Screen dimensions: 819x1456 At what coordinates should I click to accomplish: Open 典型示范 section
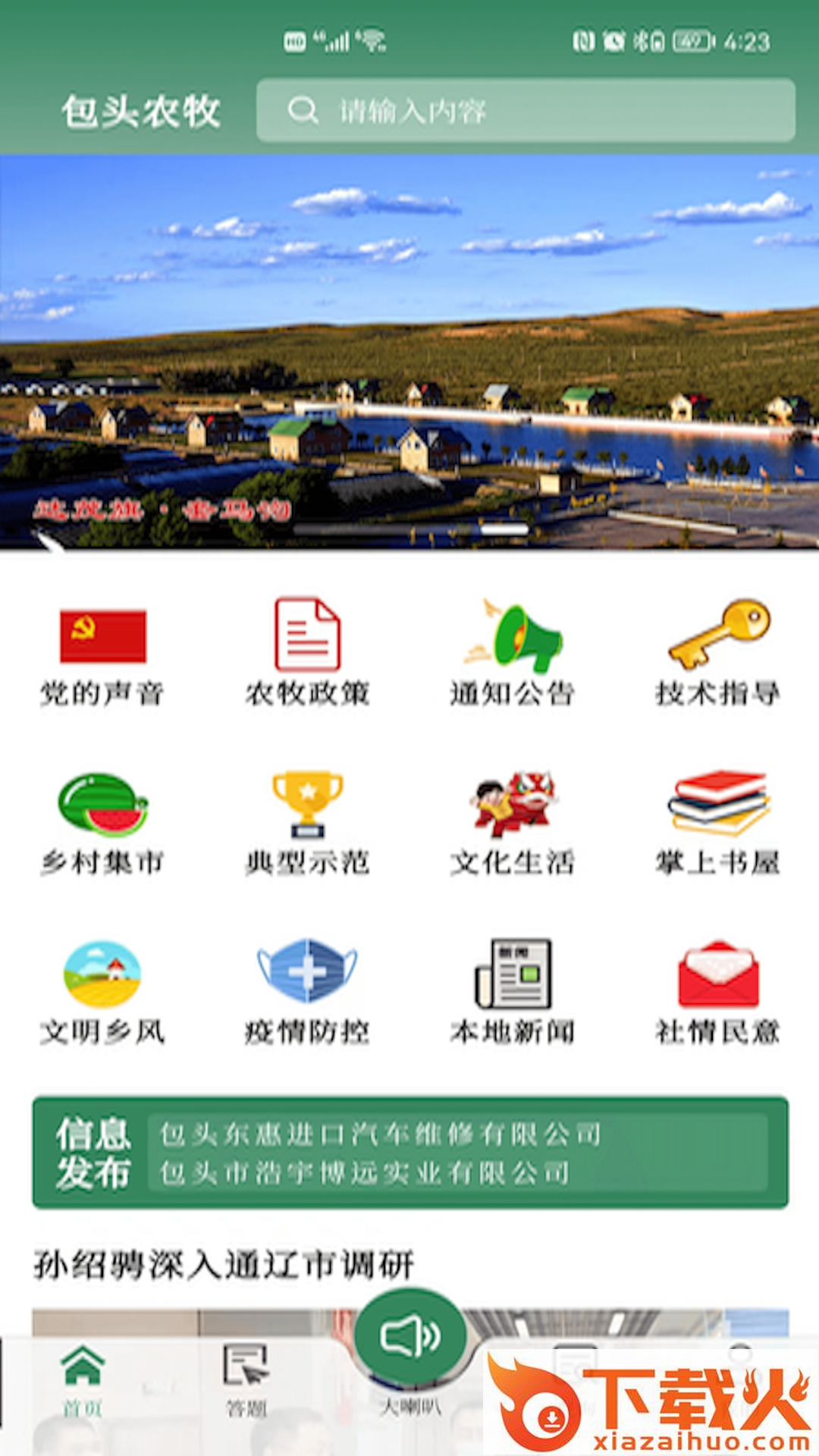307,823
